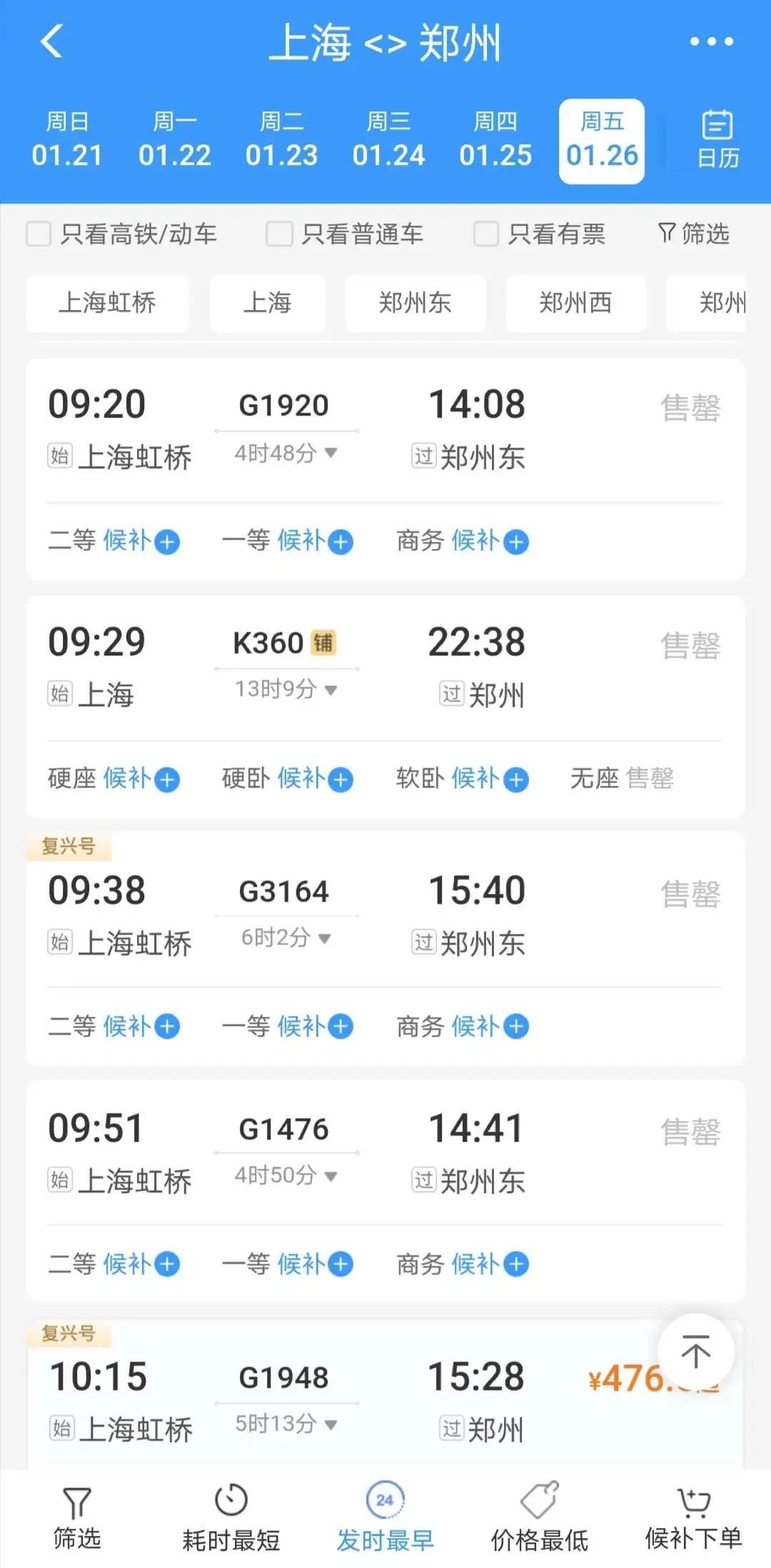Check 只看高铁/动车 filter

[x=39, y=233]
